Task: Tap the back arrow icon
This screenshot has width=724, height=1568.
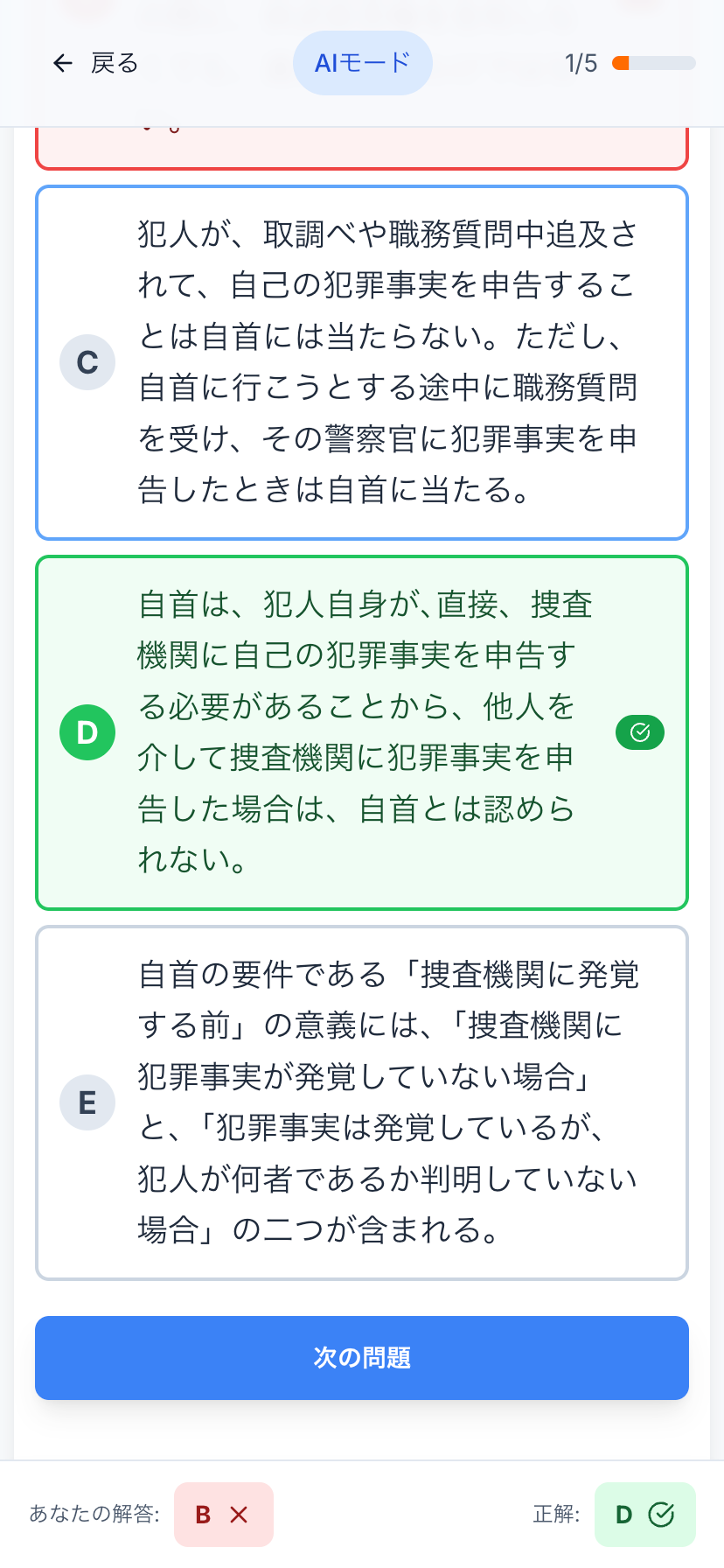Action: [61, 63]
